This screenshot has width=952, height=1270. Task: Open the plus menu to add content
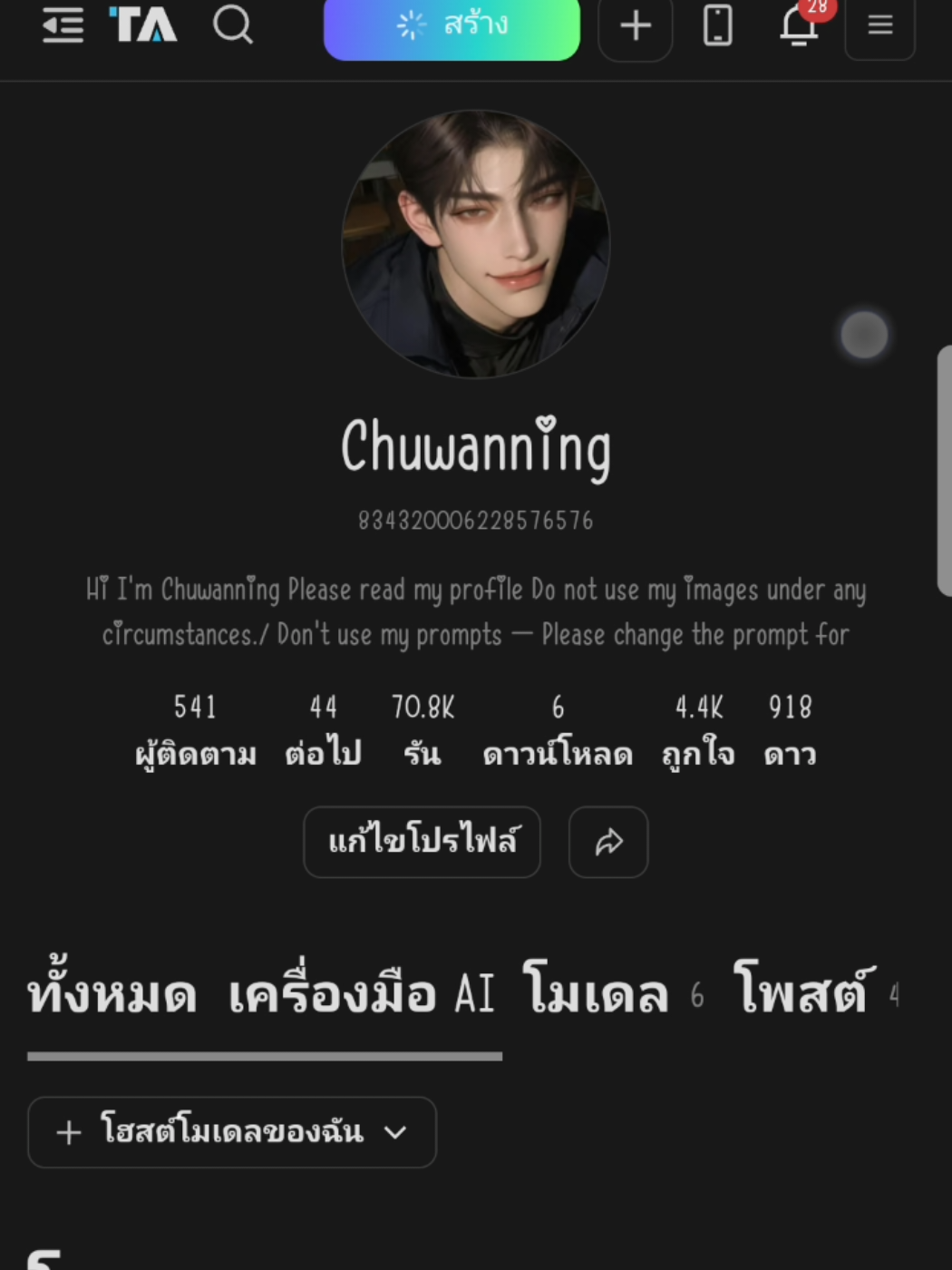click(x=635, y=25)
